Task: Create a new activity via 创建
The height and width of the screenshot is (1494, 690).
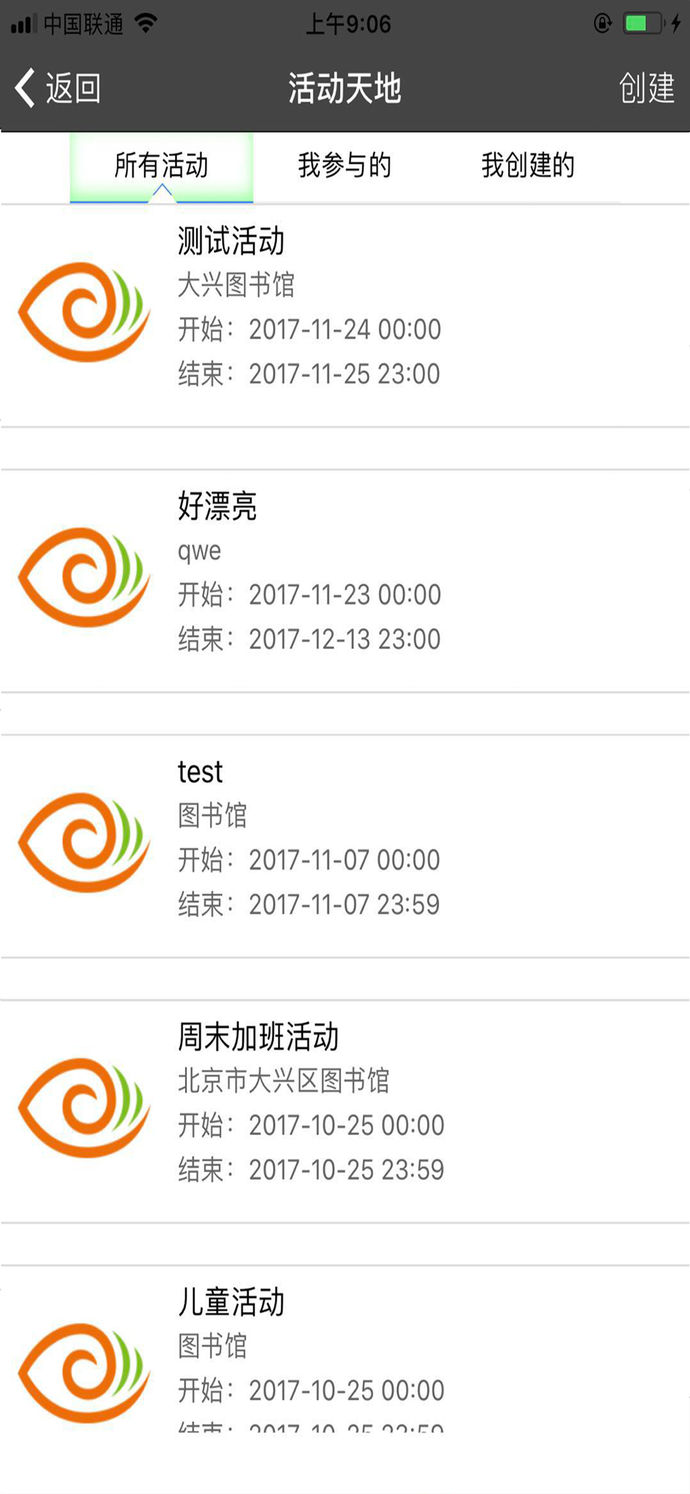Action: click(647, 88)
